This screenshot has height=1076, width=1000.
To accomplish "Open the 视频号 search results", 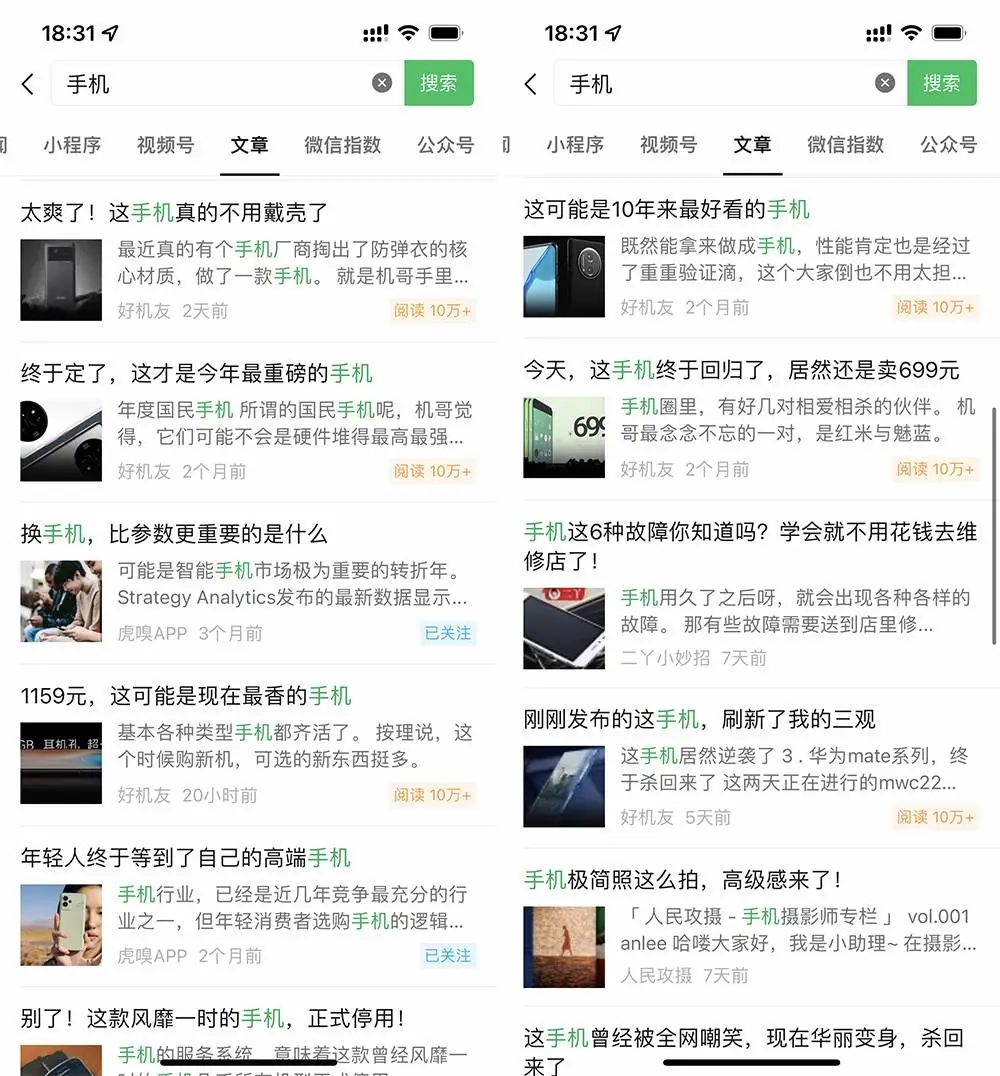I will [165, 145].
